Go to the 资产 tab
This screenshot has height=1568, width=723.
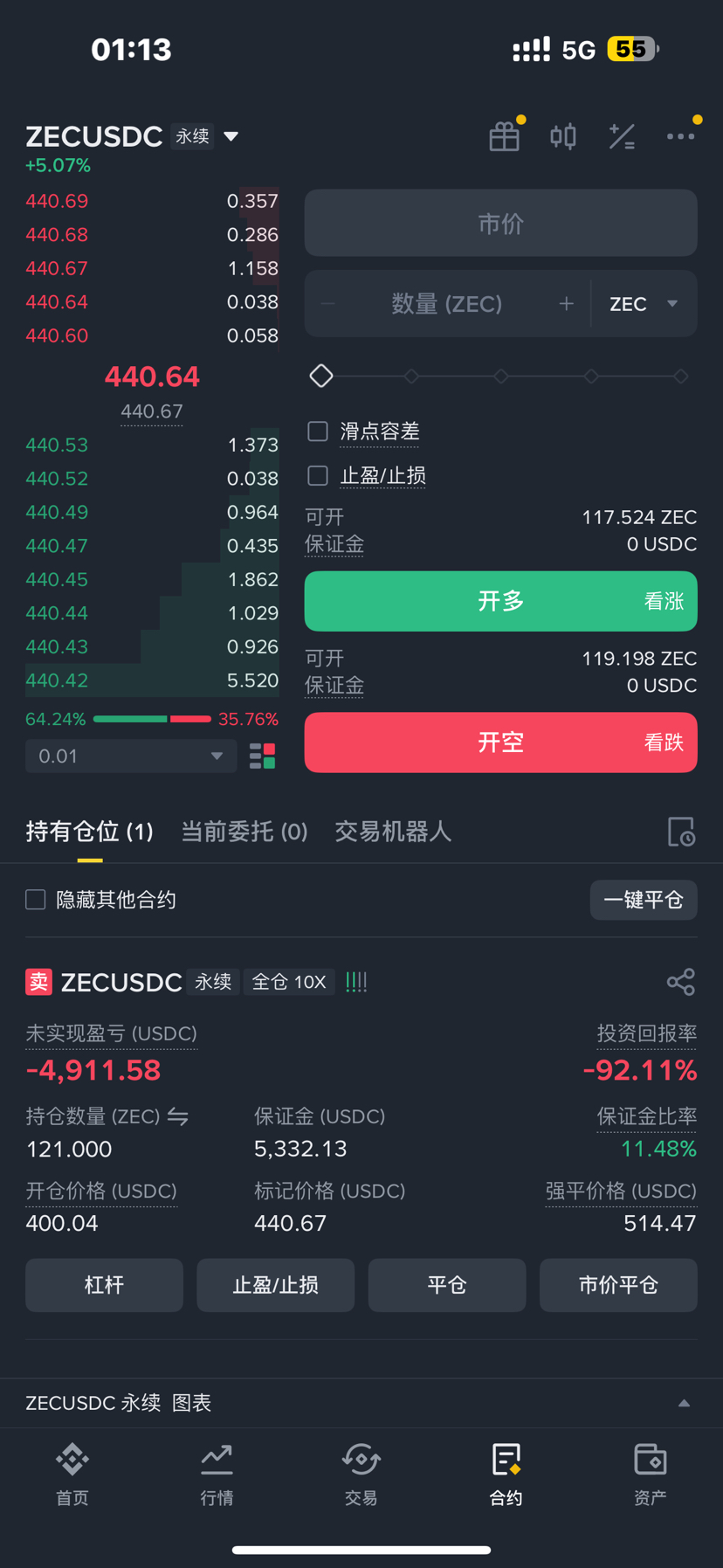click(650, 1474)
